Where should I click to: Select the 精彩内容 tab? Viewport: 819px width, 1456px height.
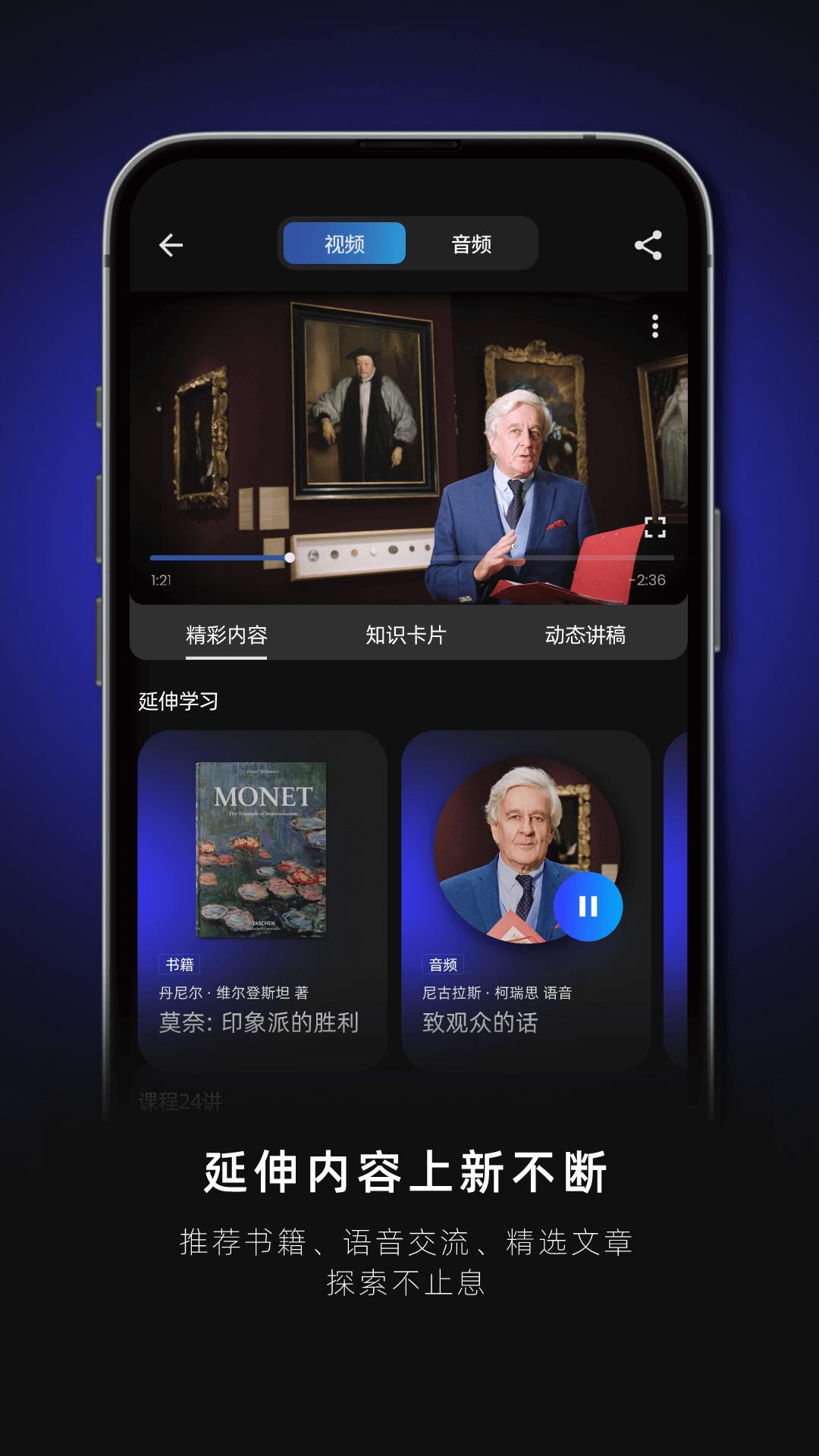pos(225,638)
